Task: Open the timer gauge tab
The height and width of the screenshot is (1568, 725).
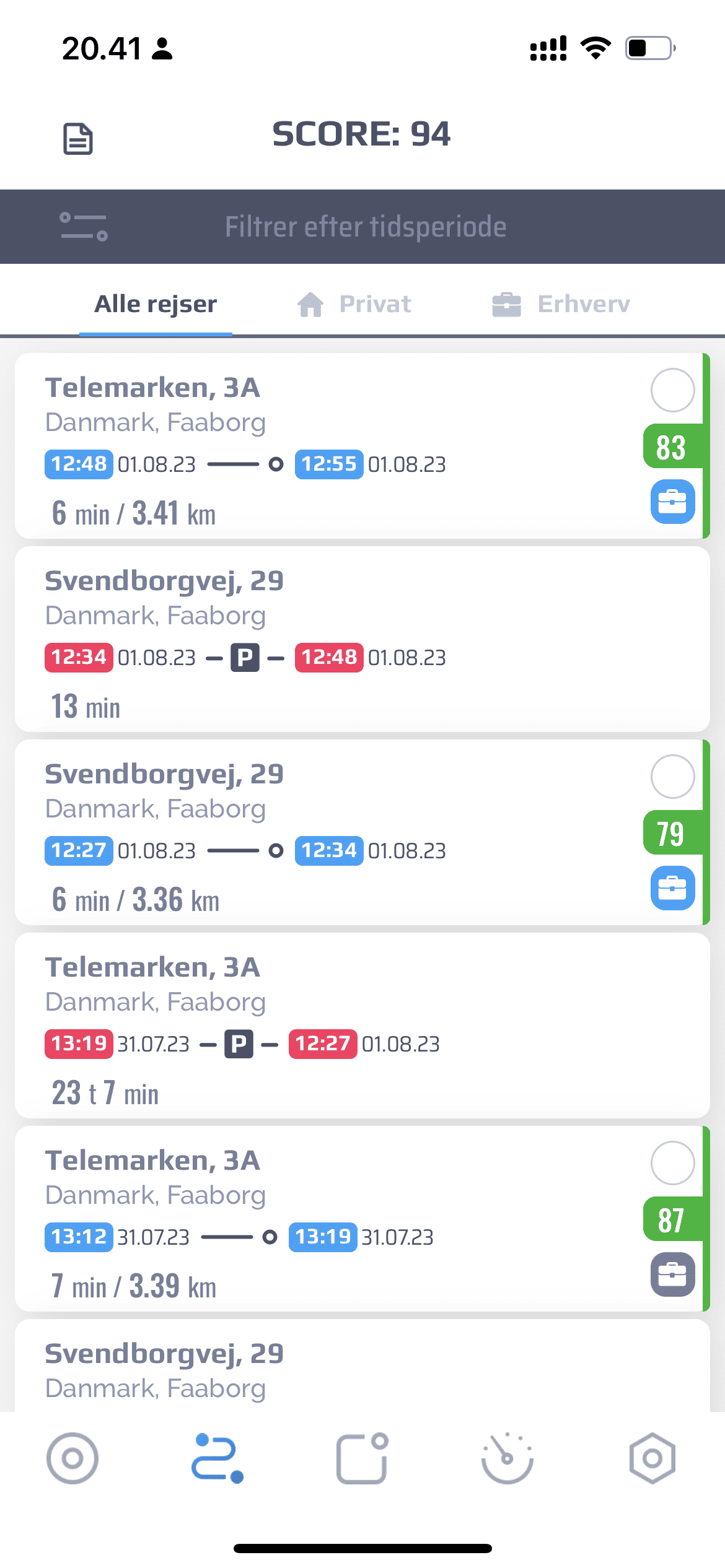Action: 507,1458
